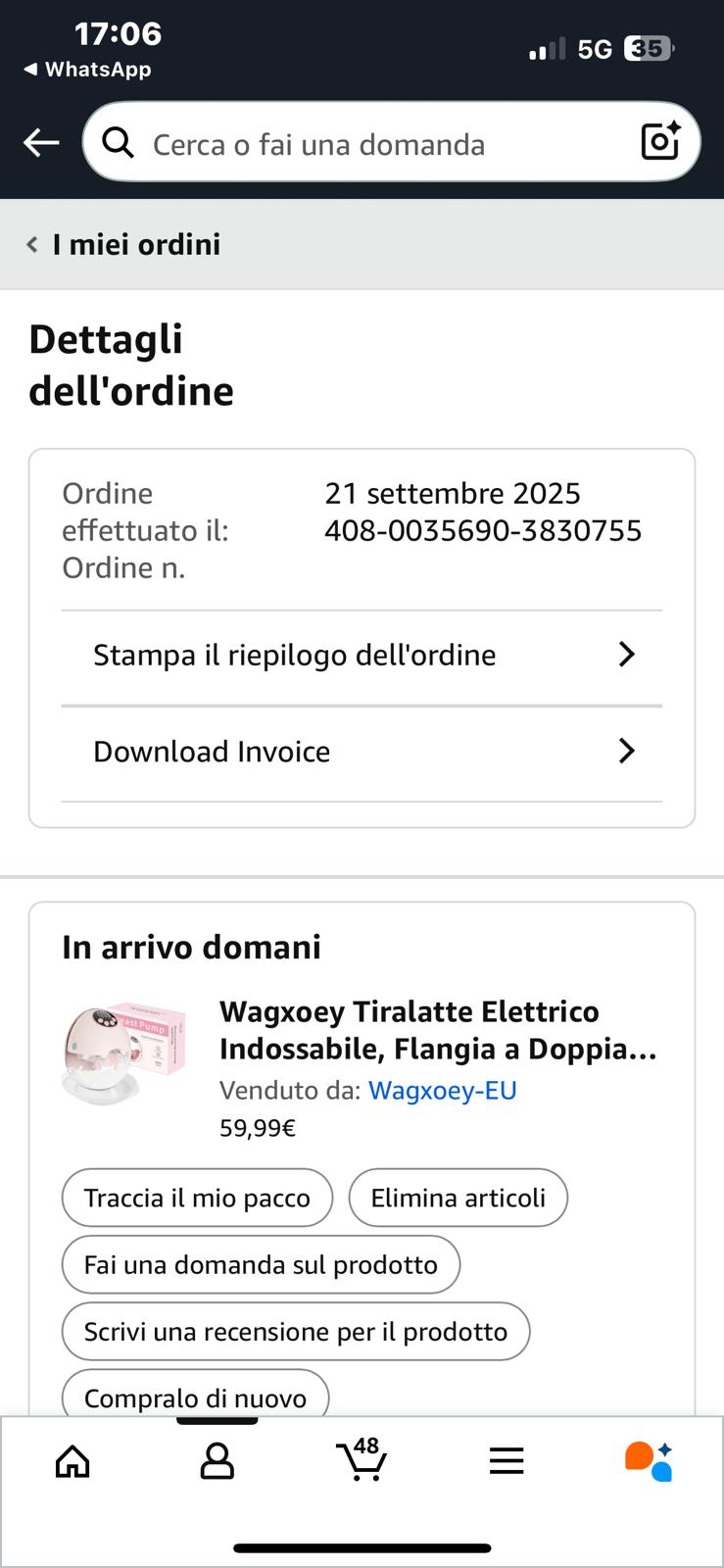Open the camera lens search icon

660,142
